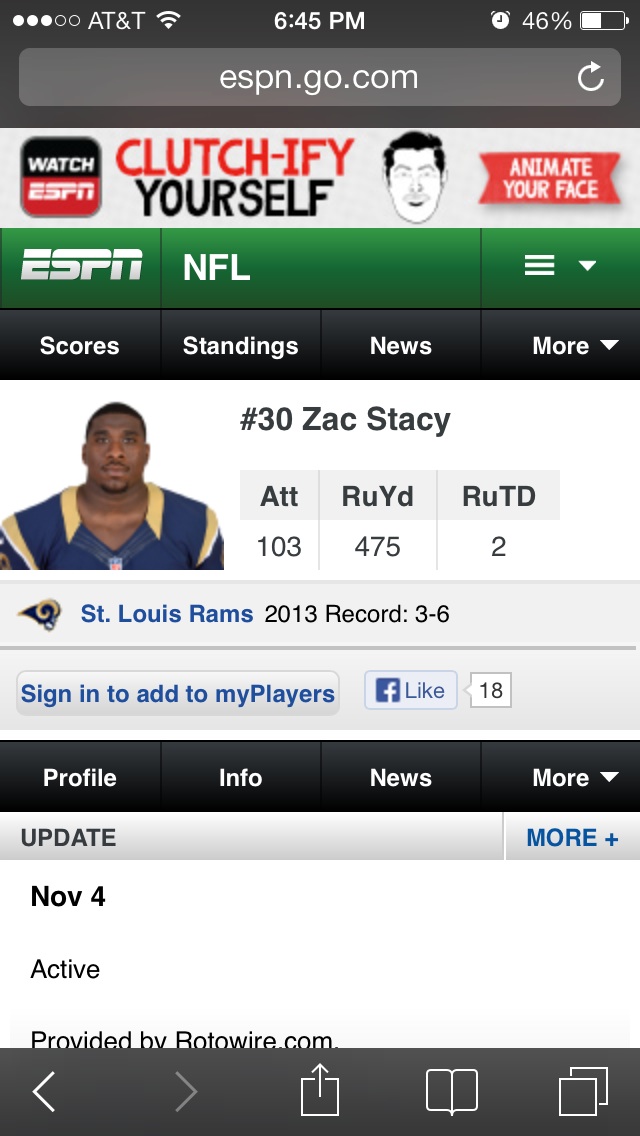Open Safari bookmarks
This screenshot has width=640, height=1136.
click(x=452, y=1090)
